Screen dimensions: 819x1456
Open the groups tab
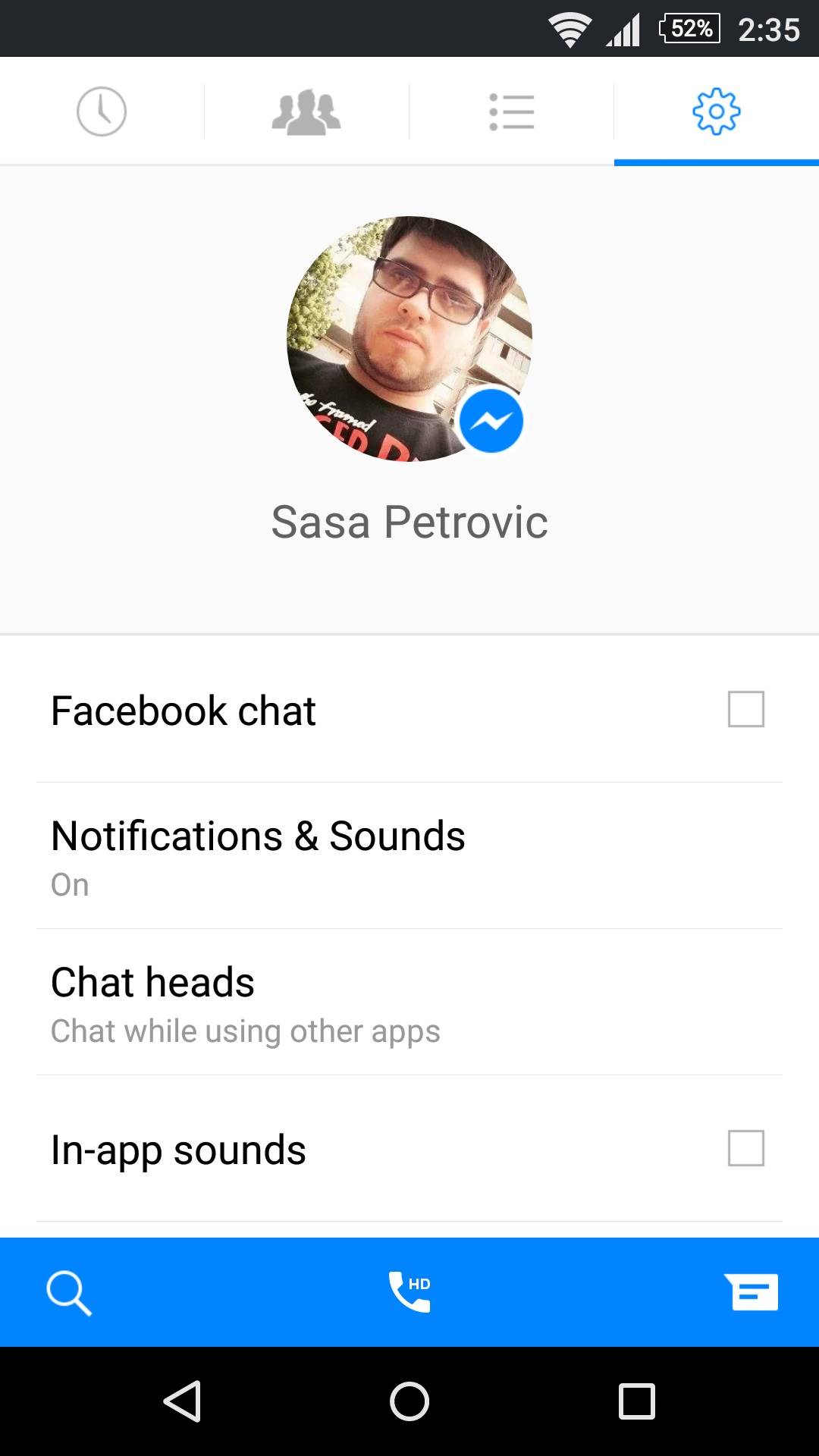tap(306, 111)
